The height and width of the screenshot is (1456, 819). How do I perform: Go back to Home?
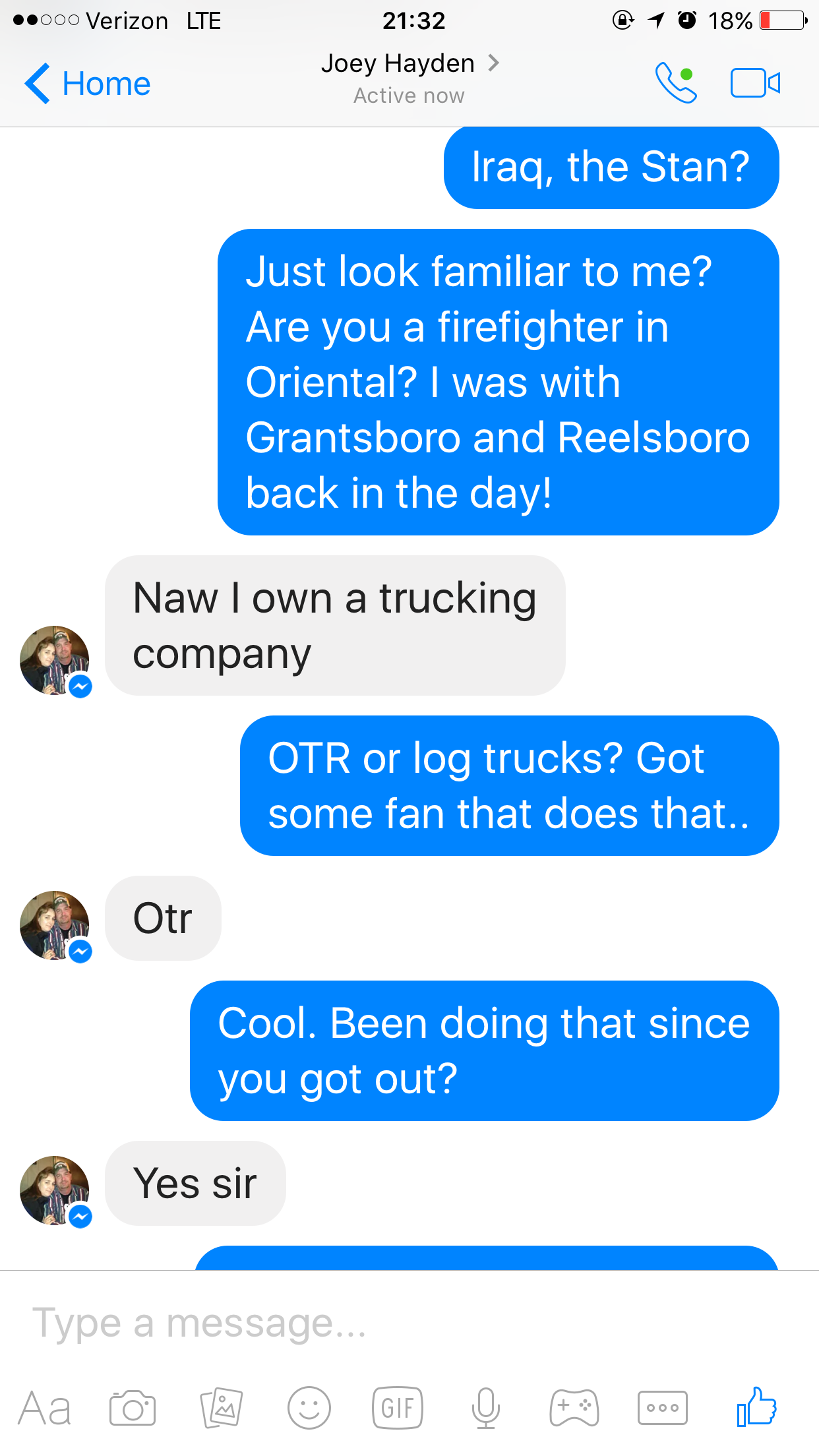(88, 84)
